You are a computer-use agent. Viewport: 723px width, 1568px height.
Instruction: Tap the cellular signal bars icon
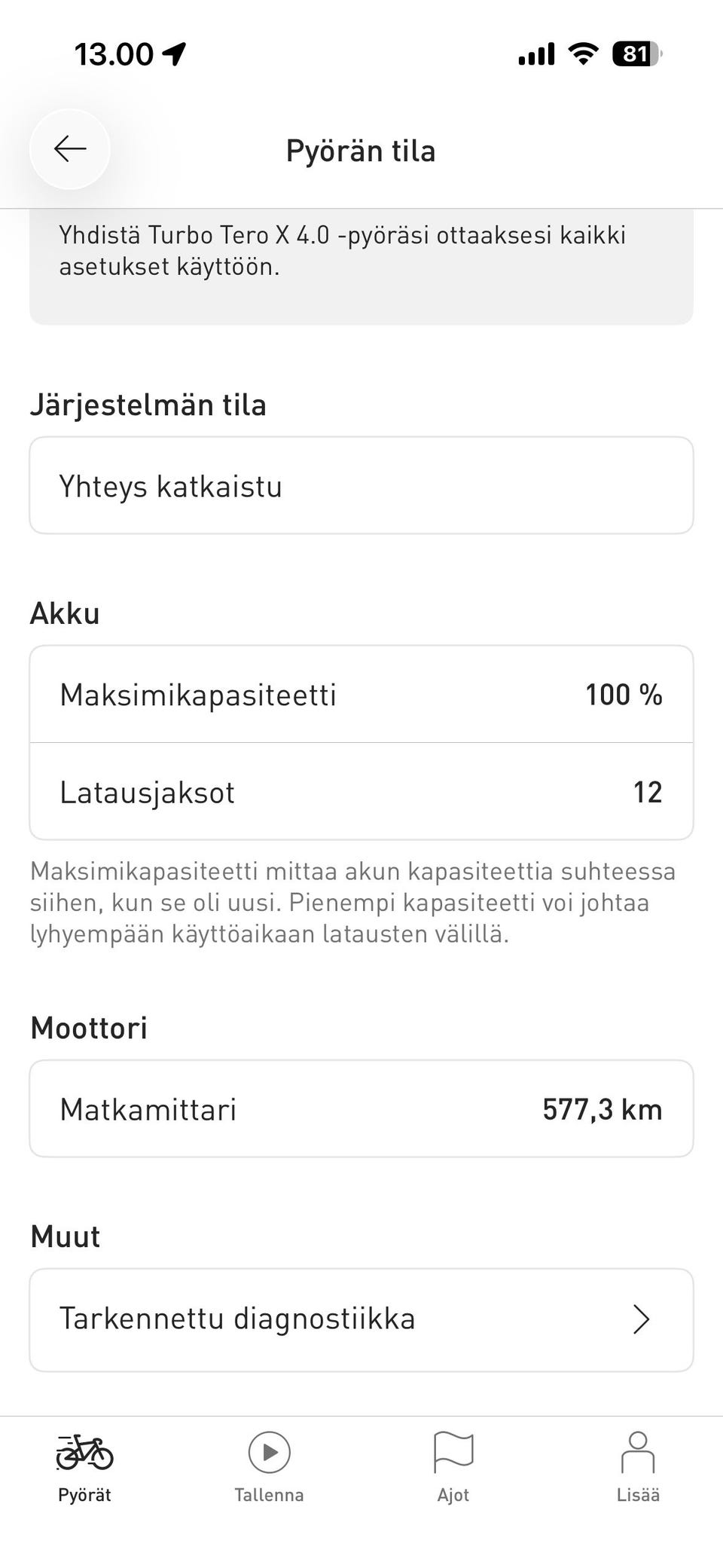[535, 53]
